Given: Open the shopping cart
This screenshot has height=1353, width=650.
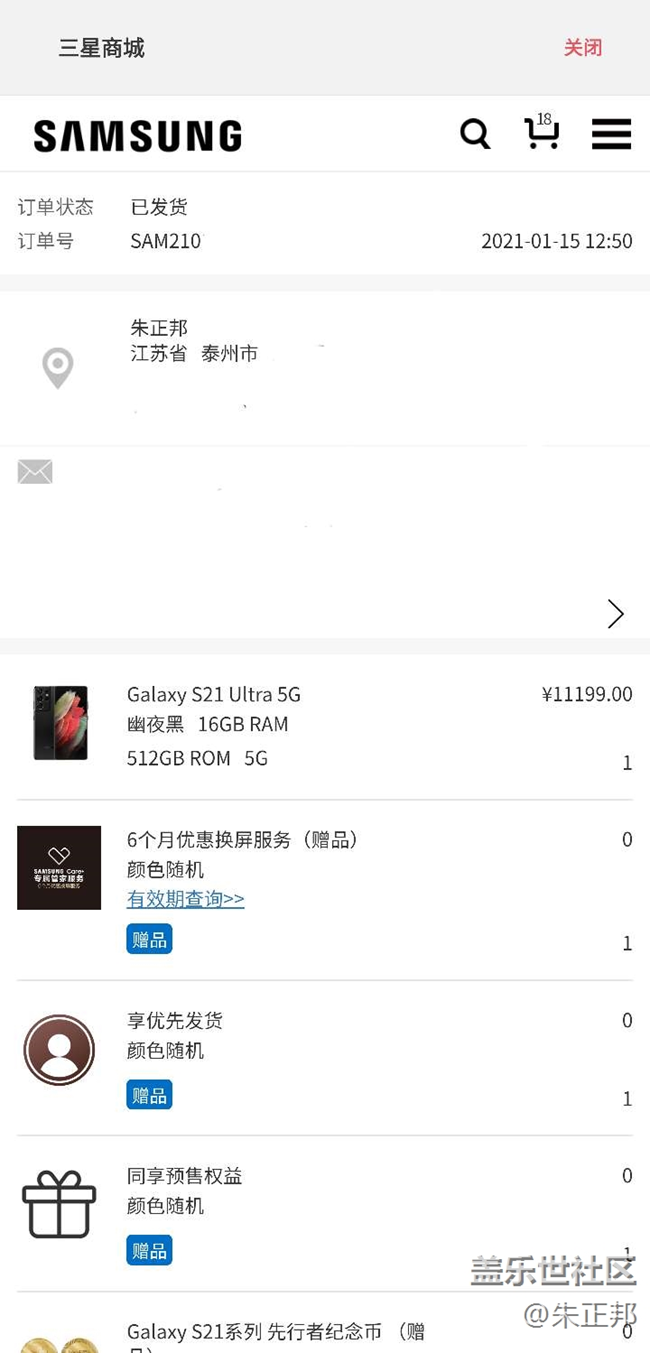Looking at the screenshot, I should (541, 134).
